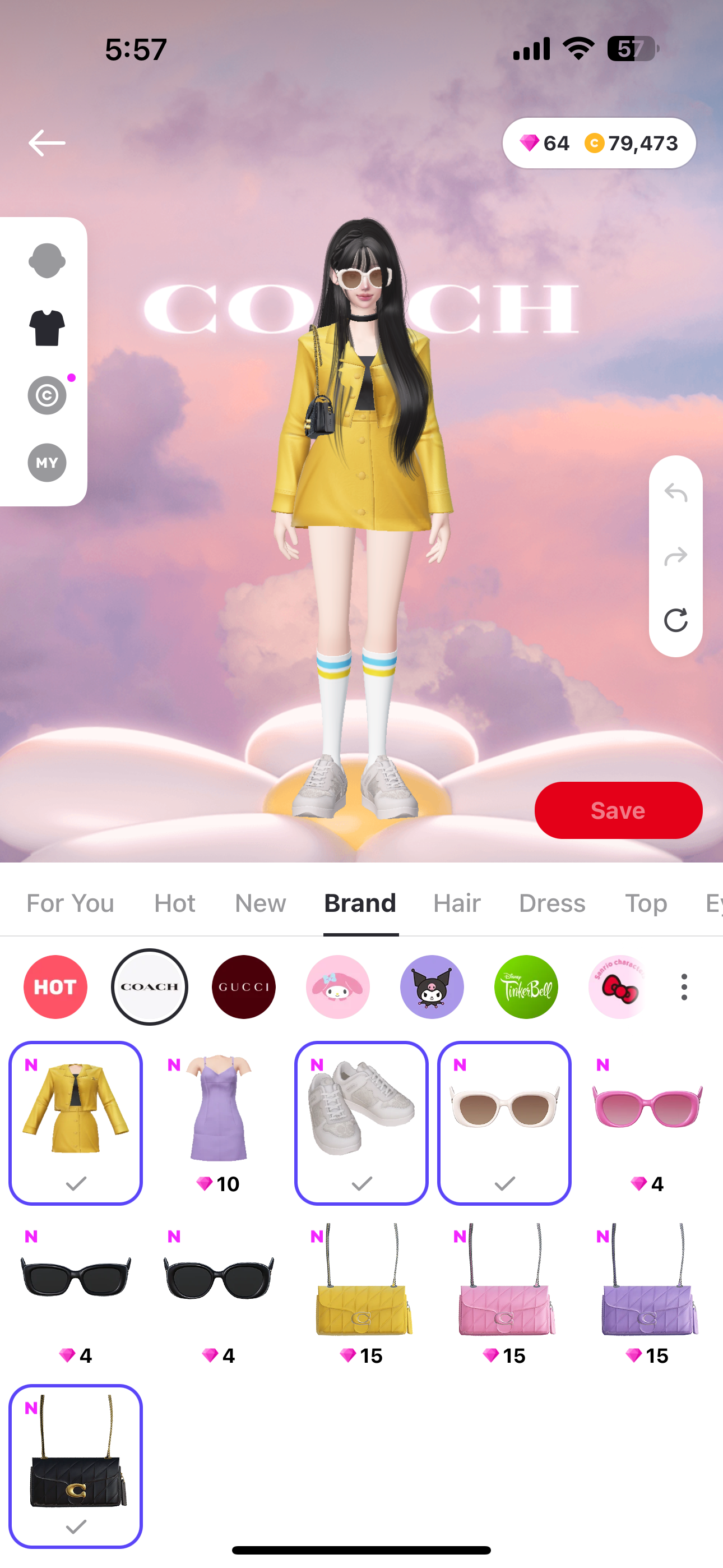Try on the purple dress
The height and width of the screenshot is (1568, 723).
tap(219, 1123)
